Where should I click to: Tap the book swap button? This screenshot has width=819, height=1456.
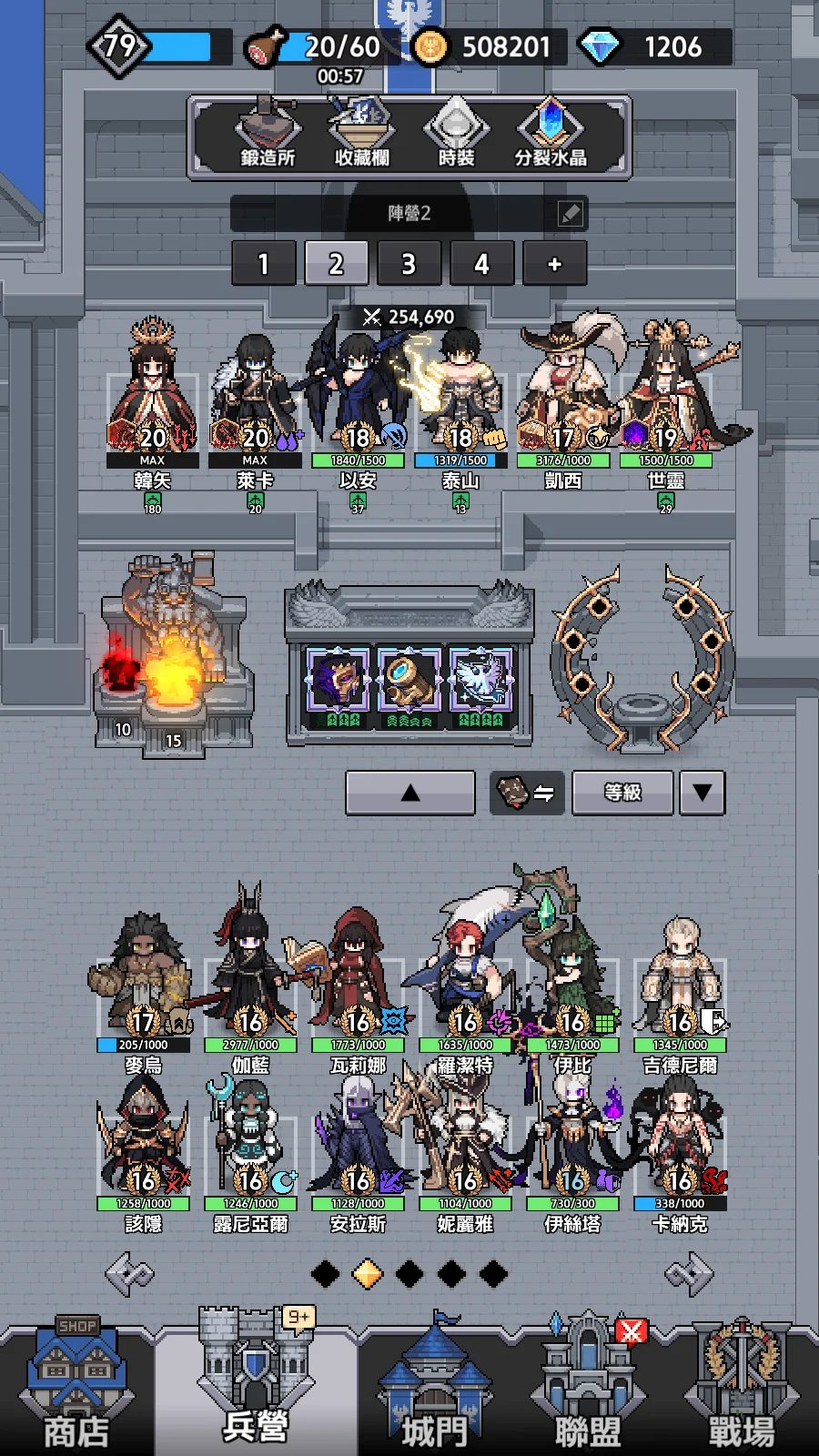[x=528, y=793]
